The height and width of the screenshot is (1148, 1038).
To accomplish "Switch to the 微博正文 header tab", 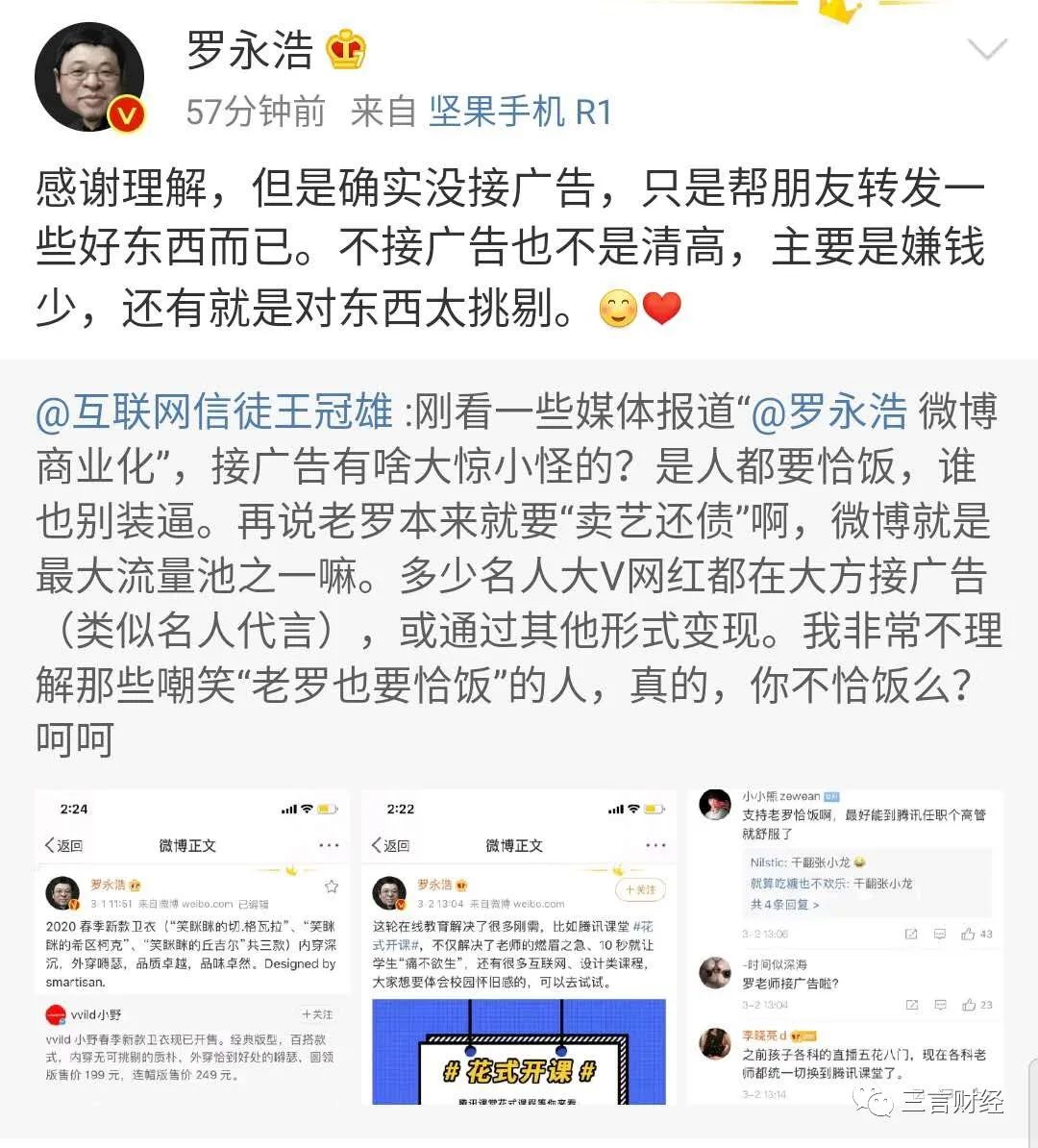I will click(188, 842).
